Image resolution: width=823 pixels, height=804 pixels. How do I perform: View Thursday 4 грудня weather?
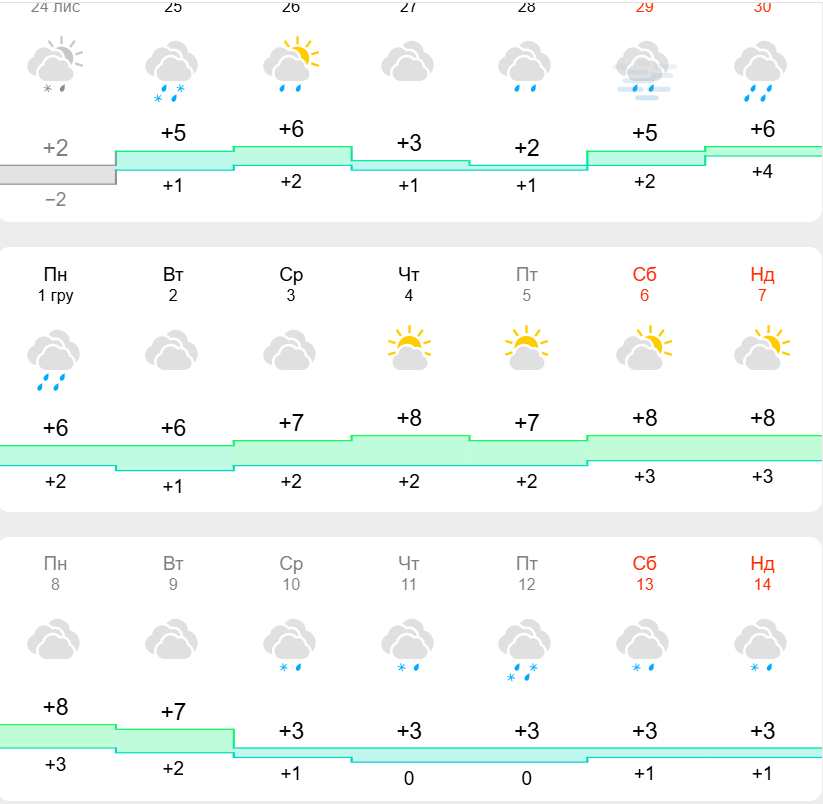coord(409,380)
